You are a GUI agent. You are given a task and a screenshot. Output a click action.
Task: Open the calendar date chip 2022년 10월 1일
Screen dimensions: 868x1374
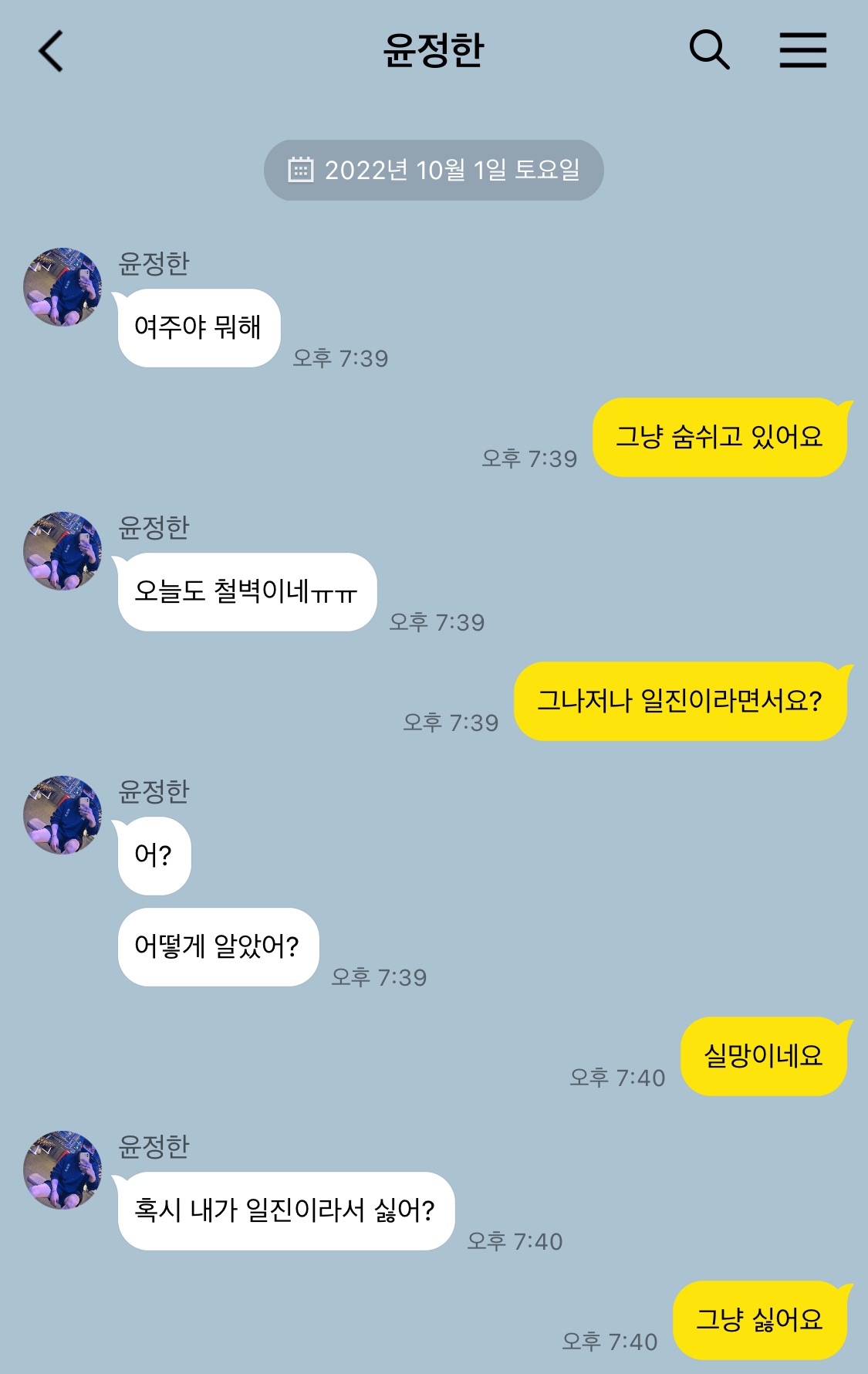click(x=434, y=170)
